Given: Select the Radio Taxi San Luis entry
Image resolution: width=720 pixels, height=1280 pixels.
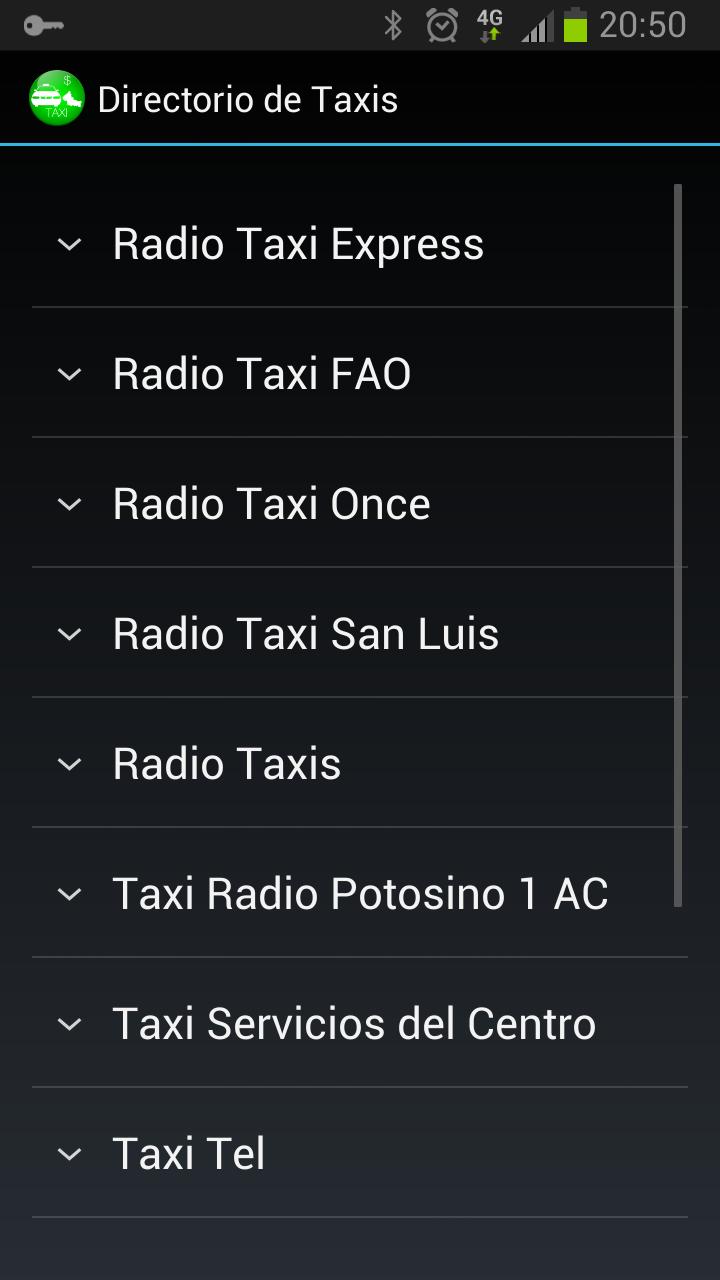Looking at the screenshot, I should [305, 633].
